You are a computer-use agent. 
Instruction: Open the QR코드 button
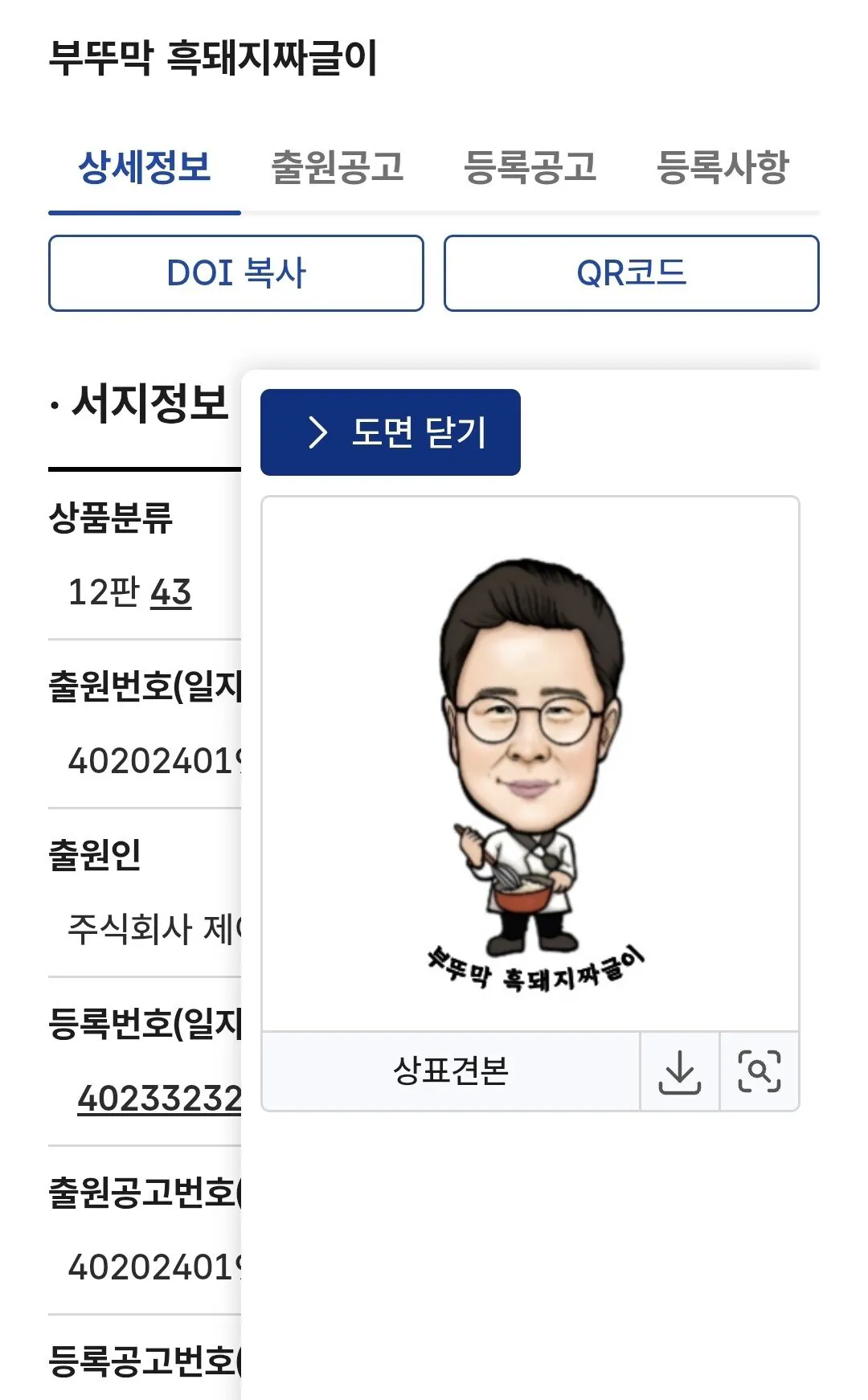tap(631, 273)
